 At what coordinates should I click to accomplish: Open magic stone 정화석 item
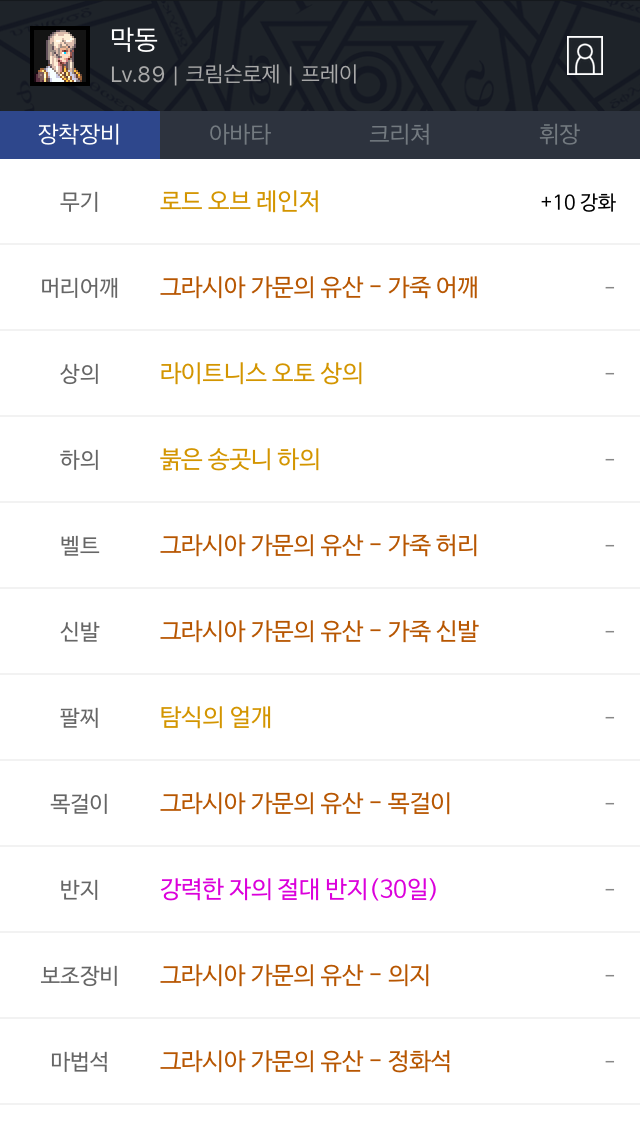[x=305, y=1061]
